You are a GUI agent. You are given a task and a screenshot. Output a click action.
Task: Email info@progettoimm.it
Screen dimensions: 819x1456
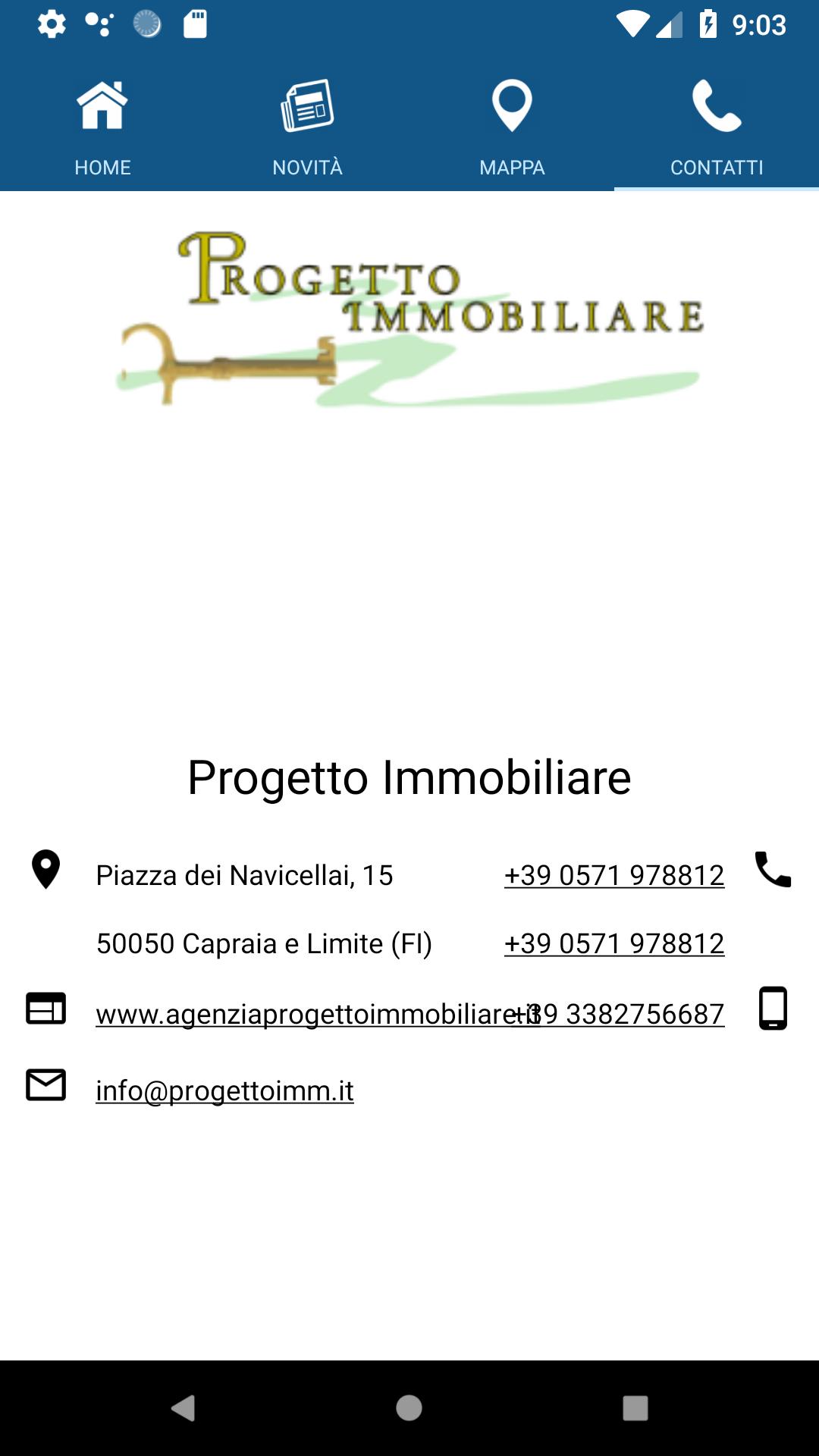224,1090
